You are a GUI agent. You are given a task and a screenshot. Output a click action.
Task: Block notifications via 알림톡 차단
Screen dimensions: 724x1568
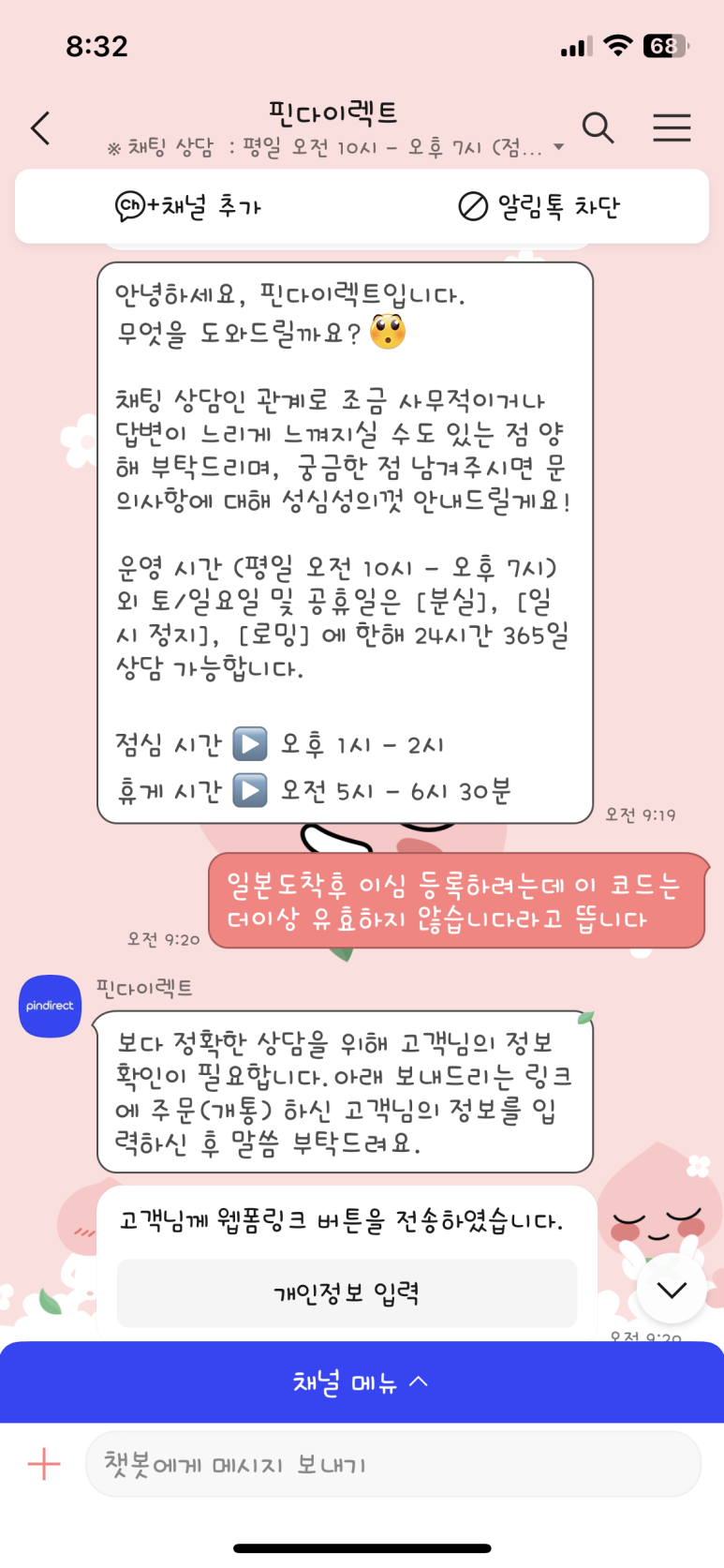coord(539,206)
